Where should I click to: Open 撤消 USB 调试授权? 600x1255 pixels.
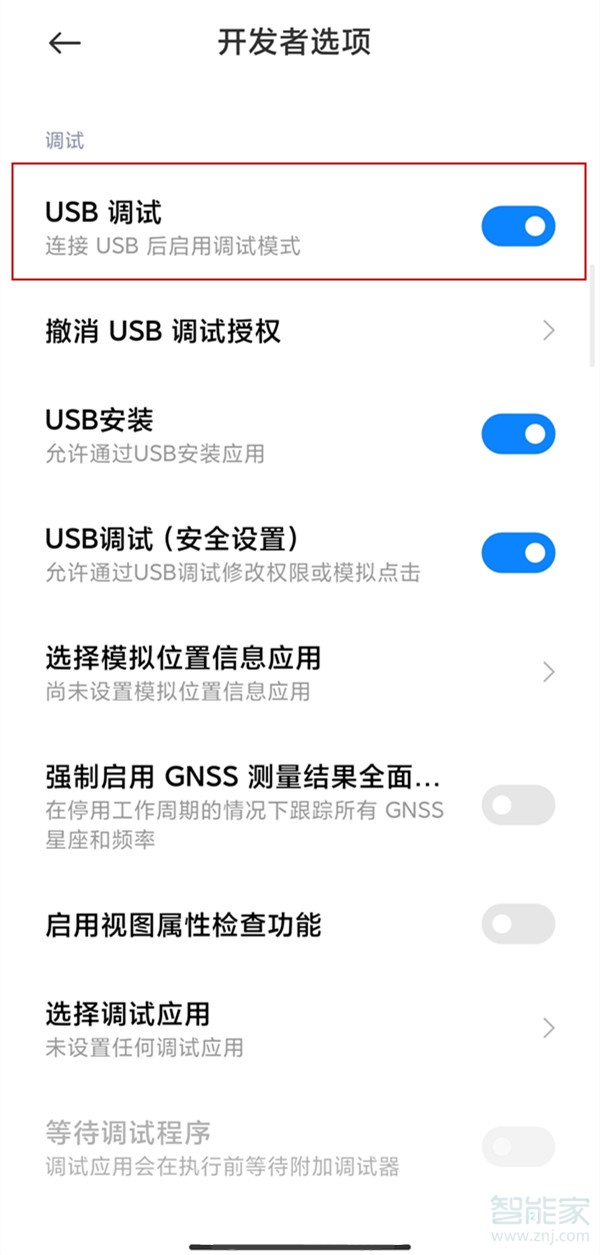tap(300, 330)
